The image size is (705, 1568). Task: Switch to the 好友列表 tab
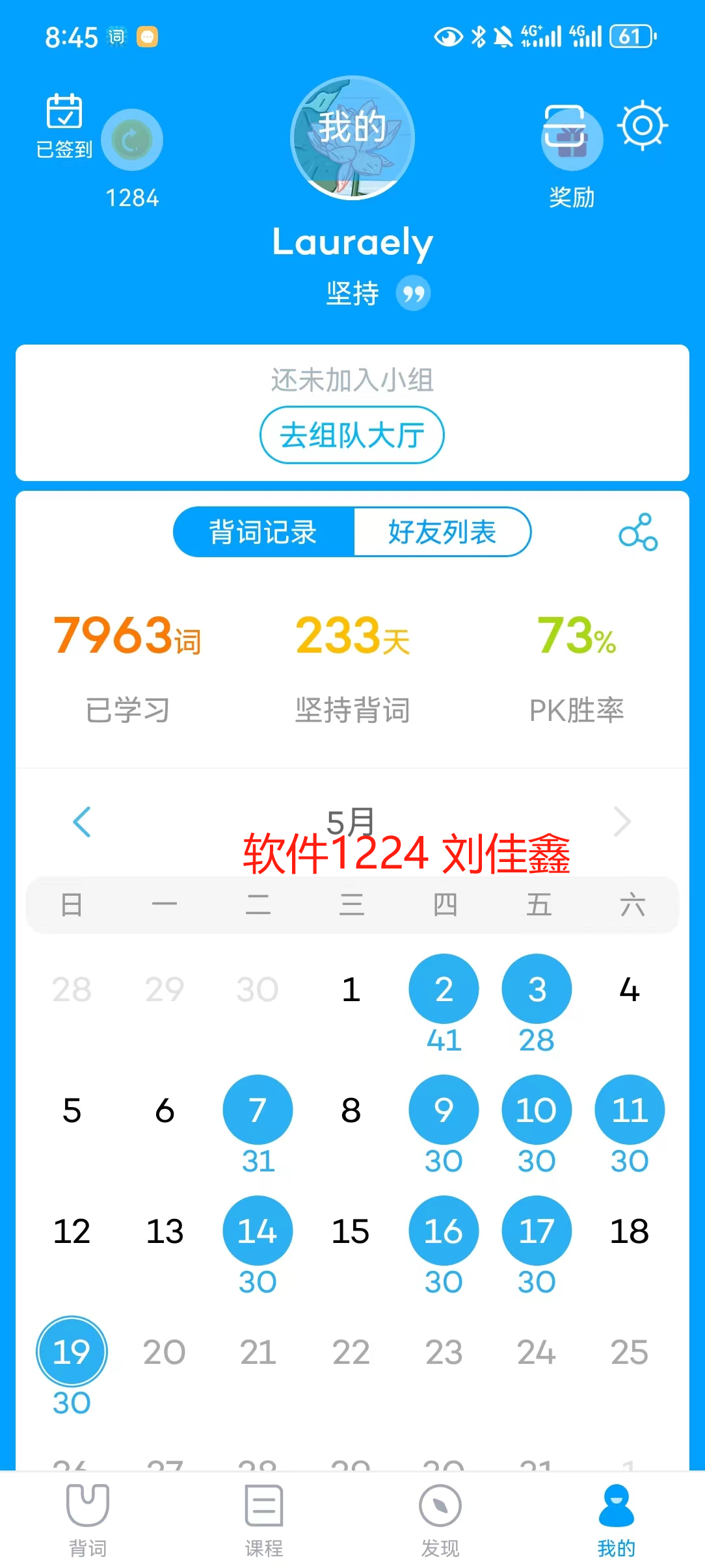[x=442, y=532]
